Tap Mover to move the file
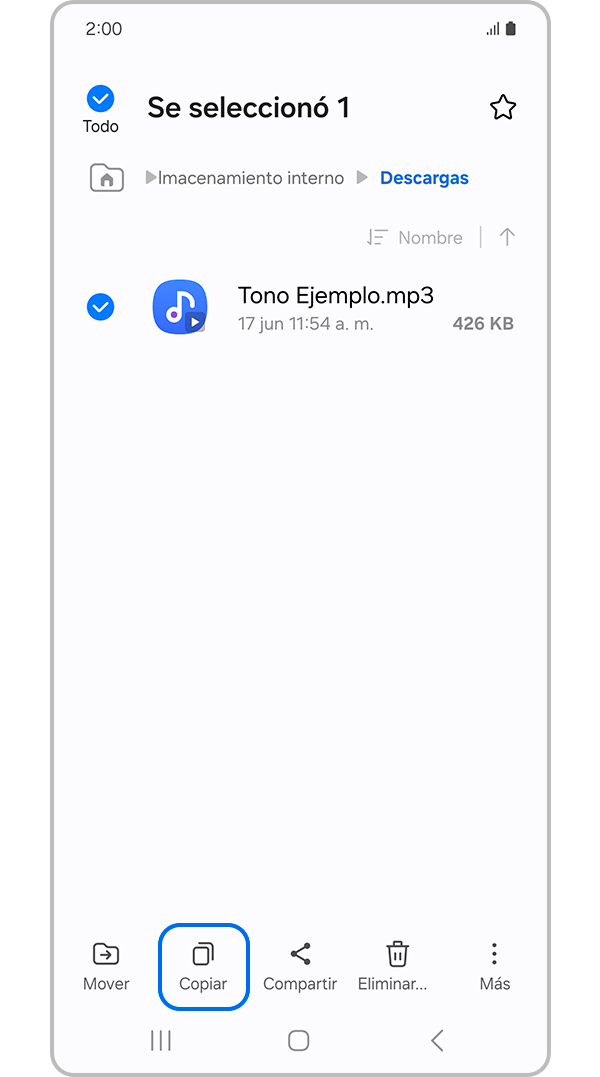Screen dimensions: 600x1077 (106, 966)
